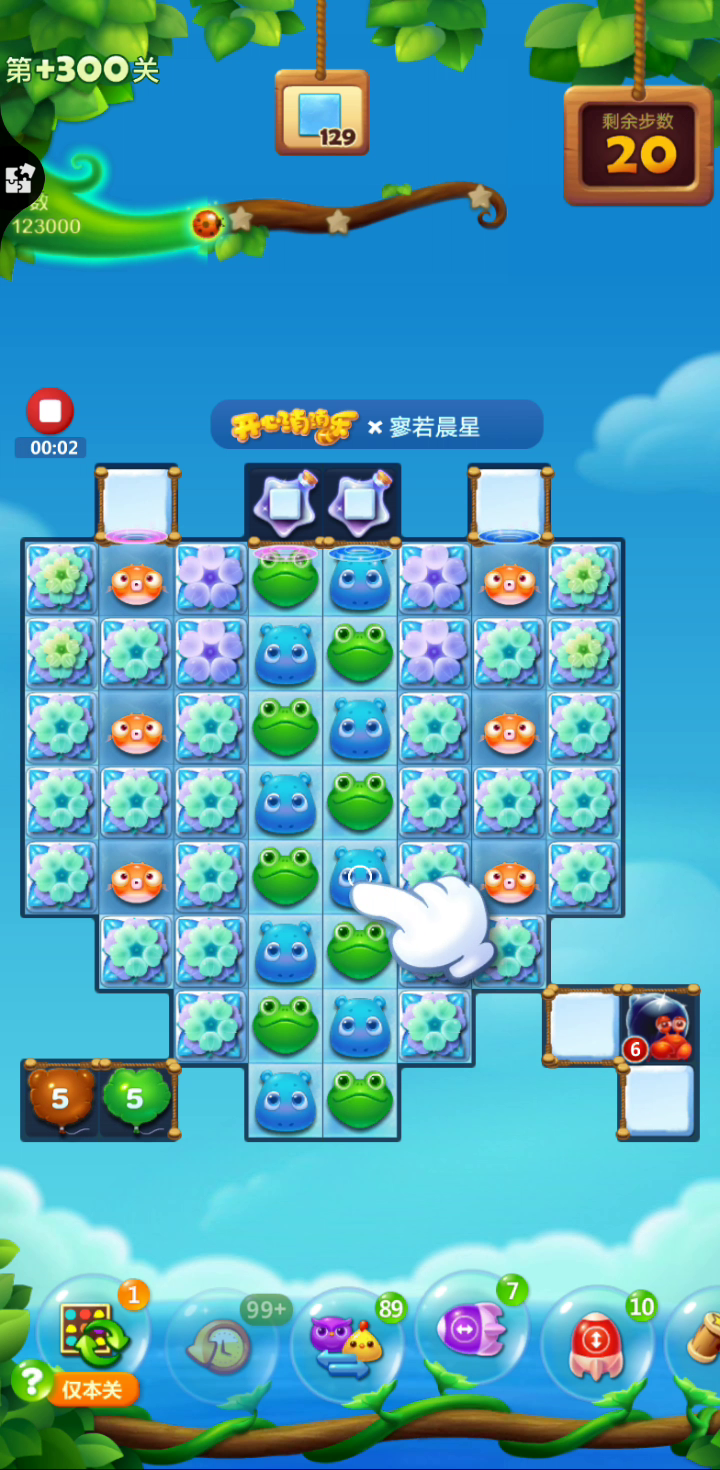Use the red vertical rocket booster

click(x=597, y=1343)
